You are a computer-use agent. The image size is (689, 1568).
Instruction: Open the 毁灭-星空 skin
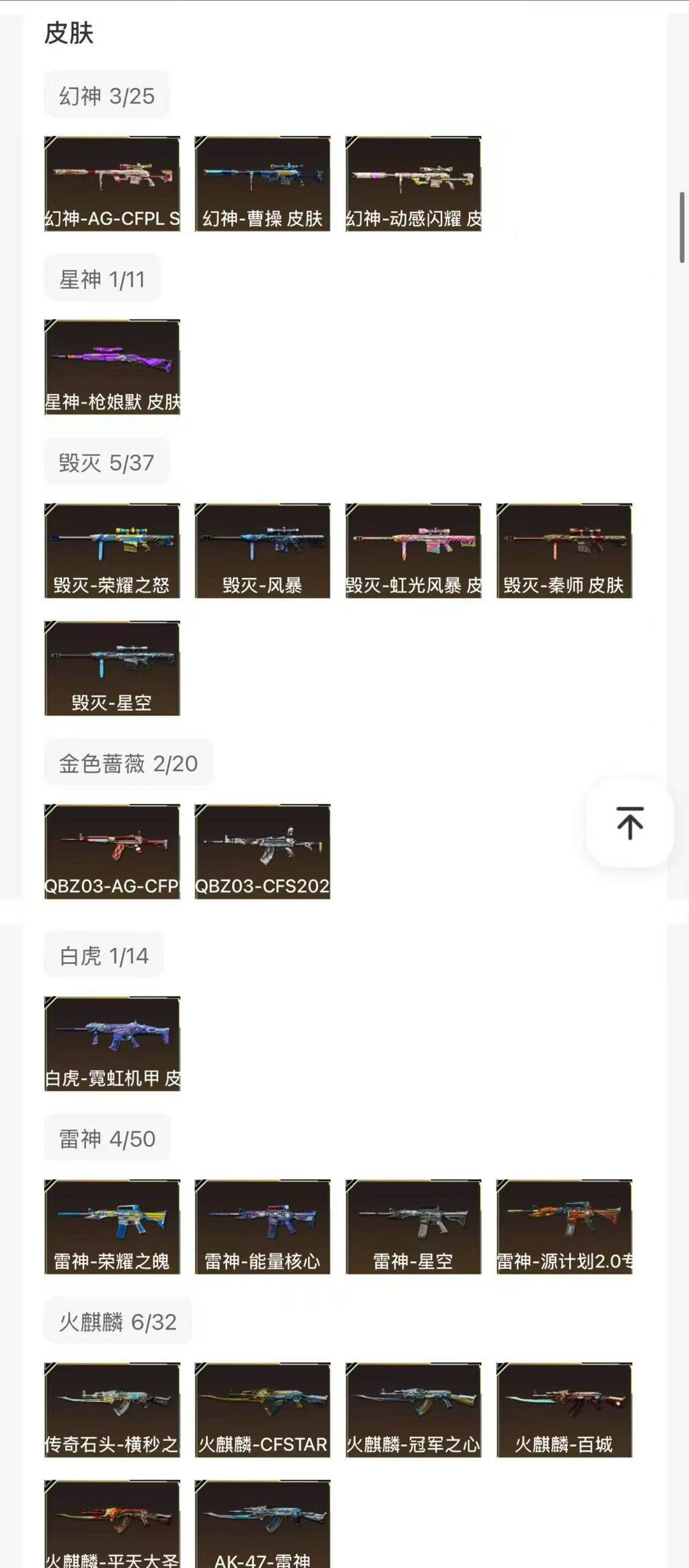coord(112,667)
